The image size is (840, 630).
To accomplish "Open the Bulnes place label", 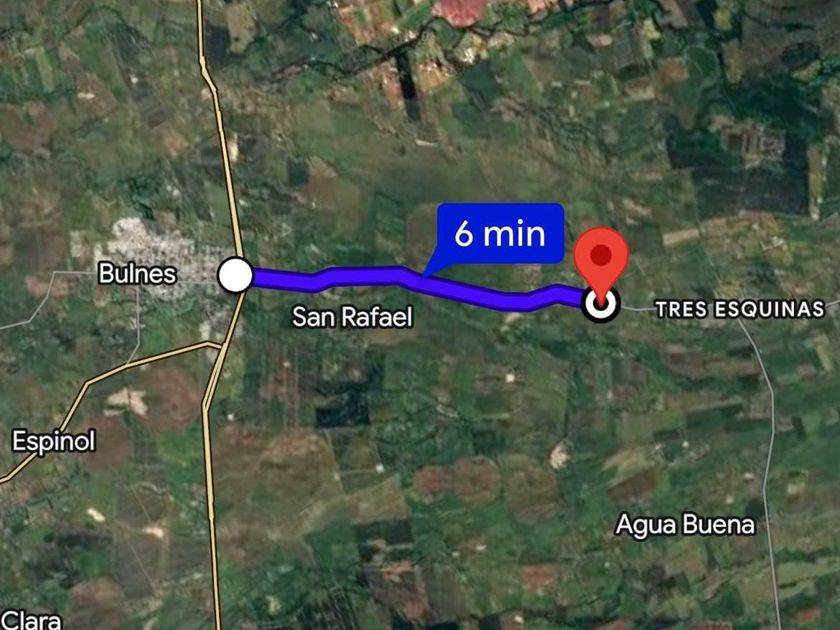I will tap(137, 274).
